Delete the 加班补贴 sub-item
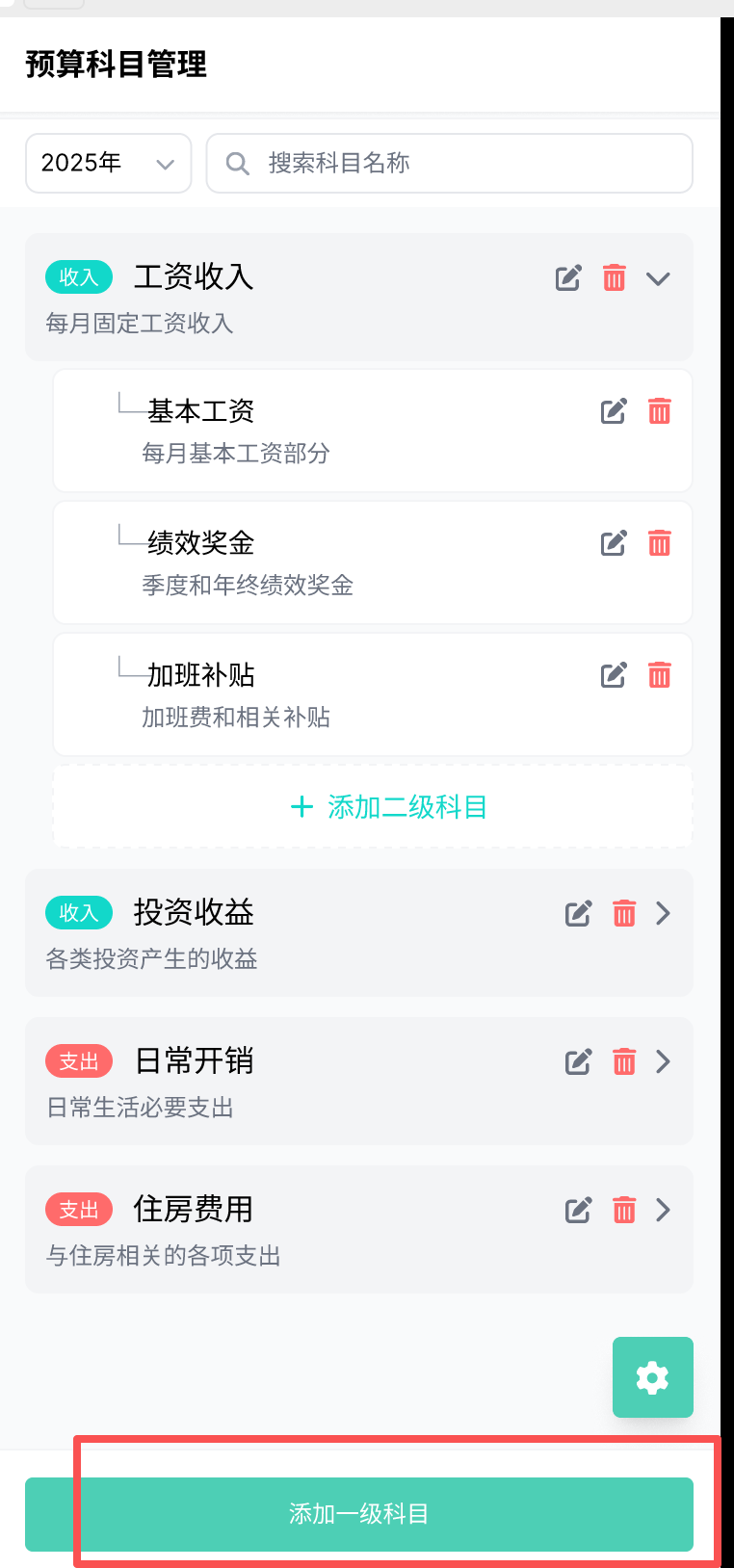 (660, 675)
